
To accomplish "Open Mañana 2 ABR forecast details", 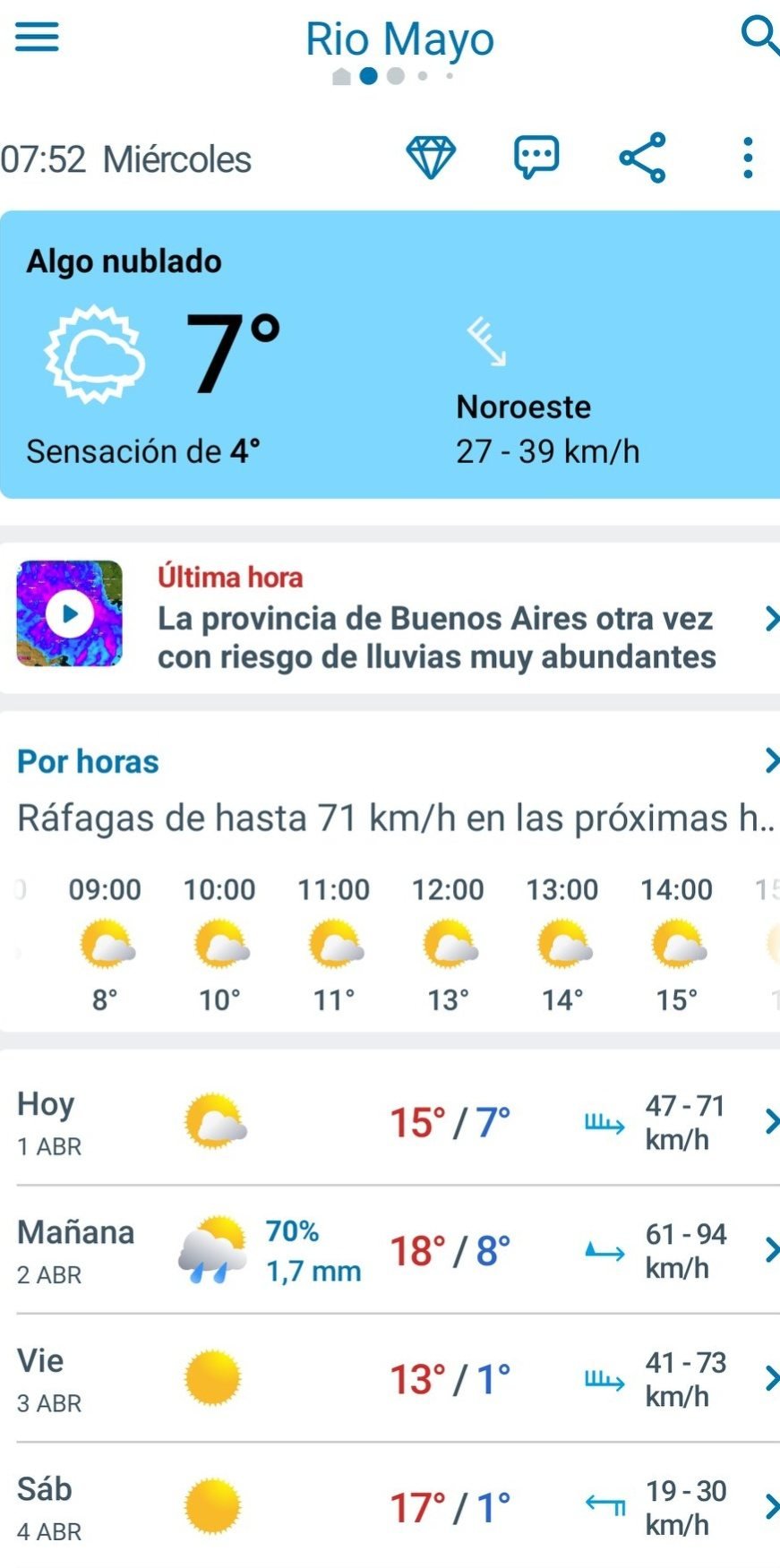I will [x=390, y=1250].
